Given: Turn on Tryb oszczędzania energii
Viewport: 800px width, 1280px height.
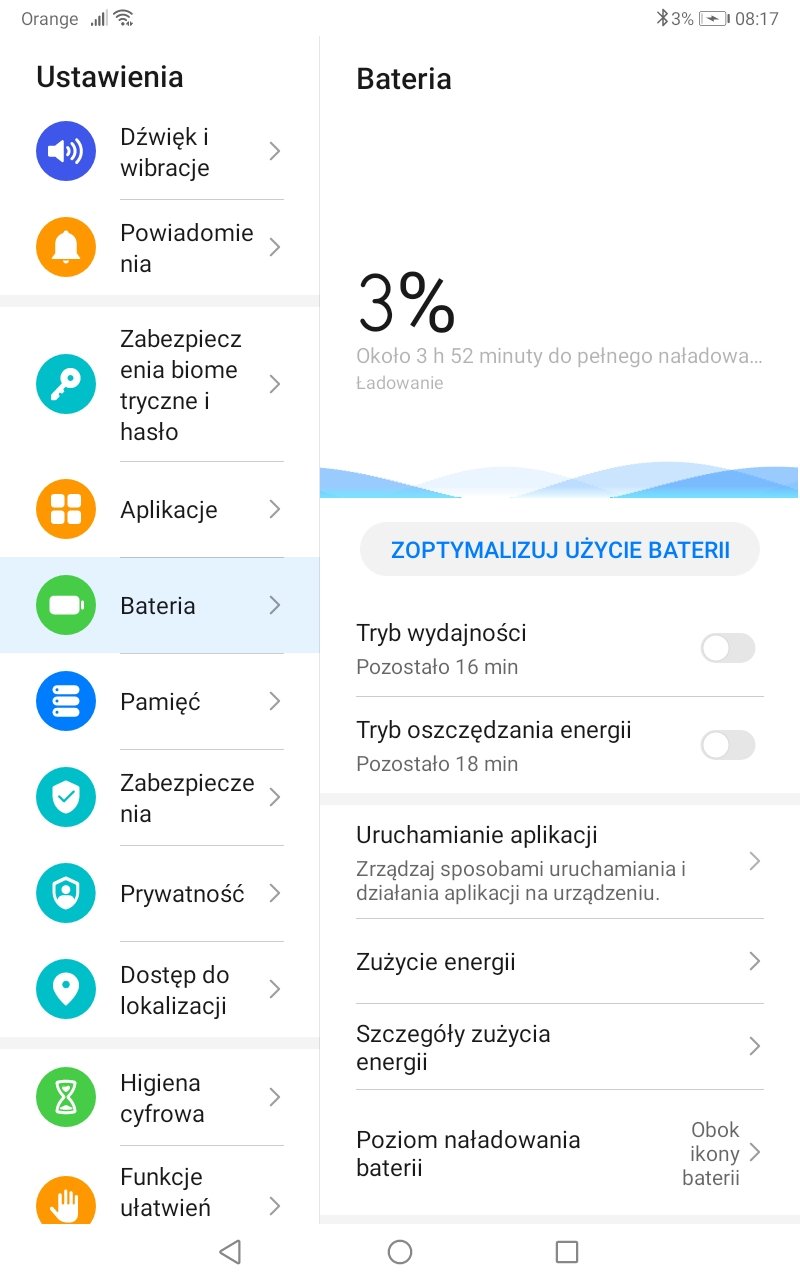Looking at the screenshot, I should point(728,745).
